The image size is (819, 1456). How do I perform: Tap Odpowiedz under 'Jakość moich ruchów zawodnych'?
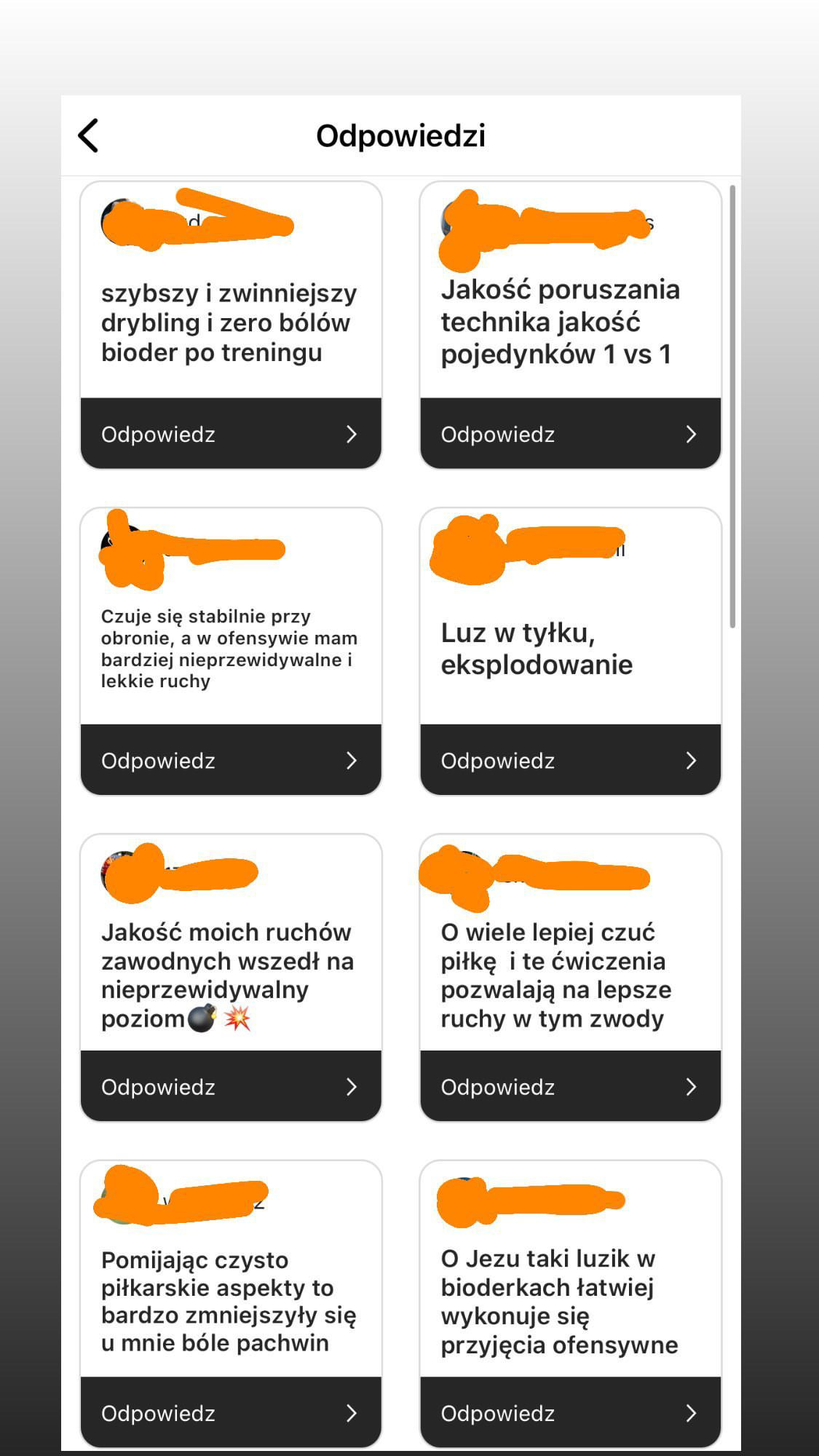click(x=230, y=1086)
